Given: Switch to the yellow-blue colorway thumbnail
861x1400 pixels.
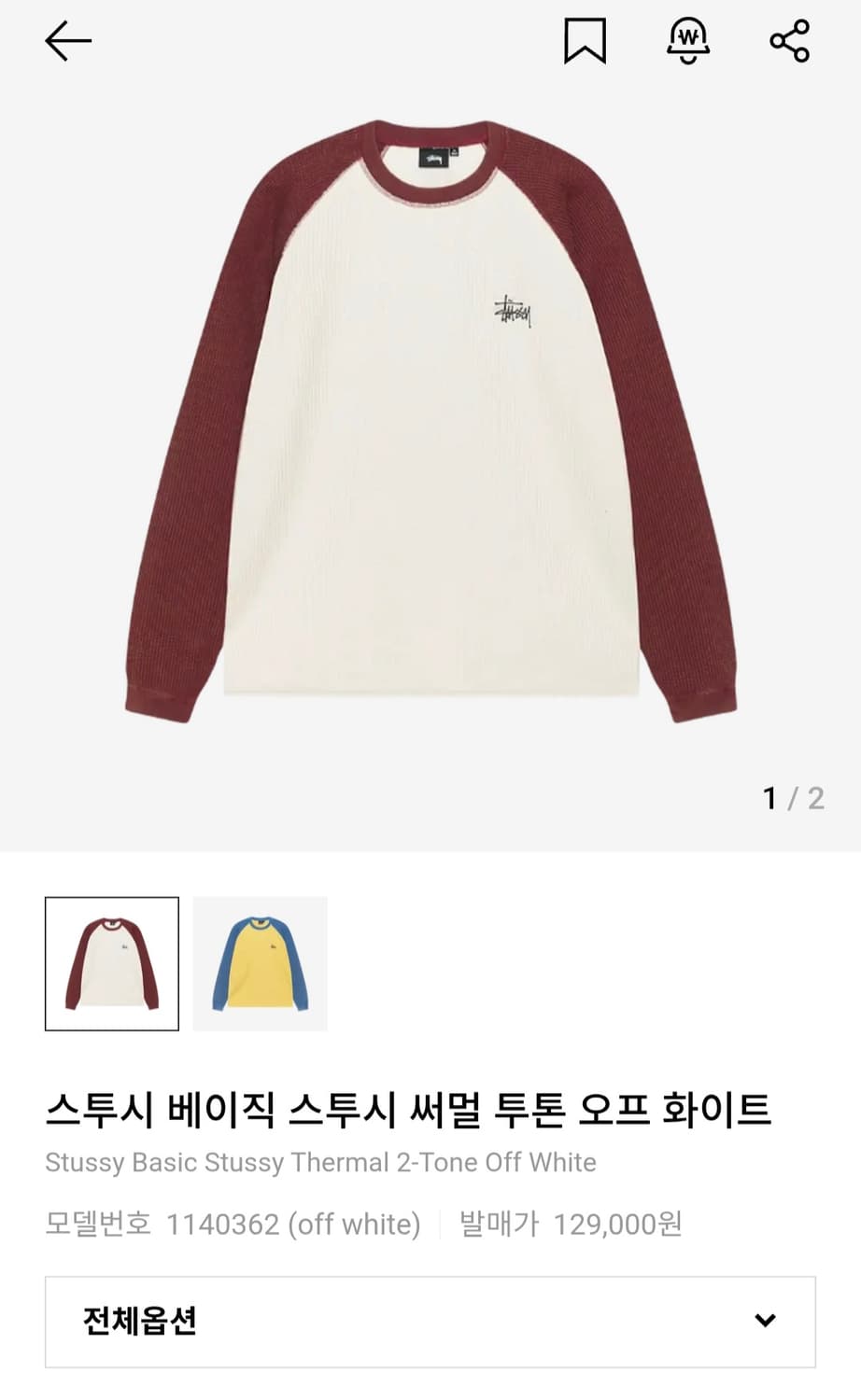Looking at the screenshot, I should coord(261,964).
